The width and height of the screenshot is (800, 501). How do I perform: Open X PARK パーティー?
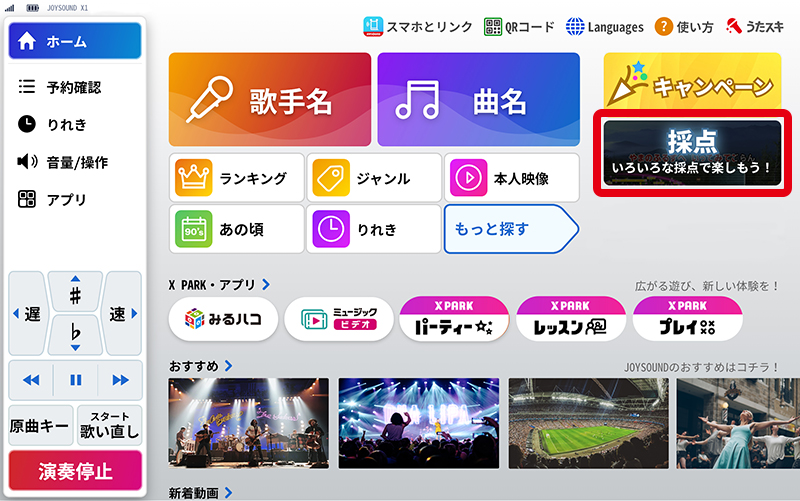[x=454, y=318]
